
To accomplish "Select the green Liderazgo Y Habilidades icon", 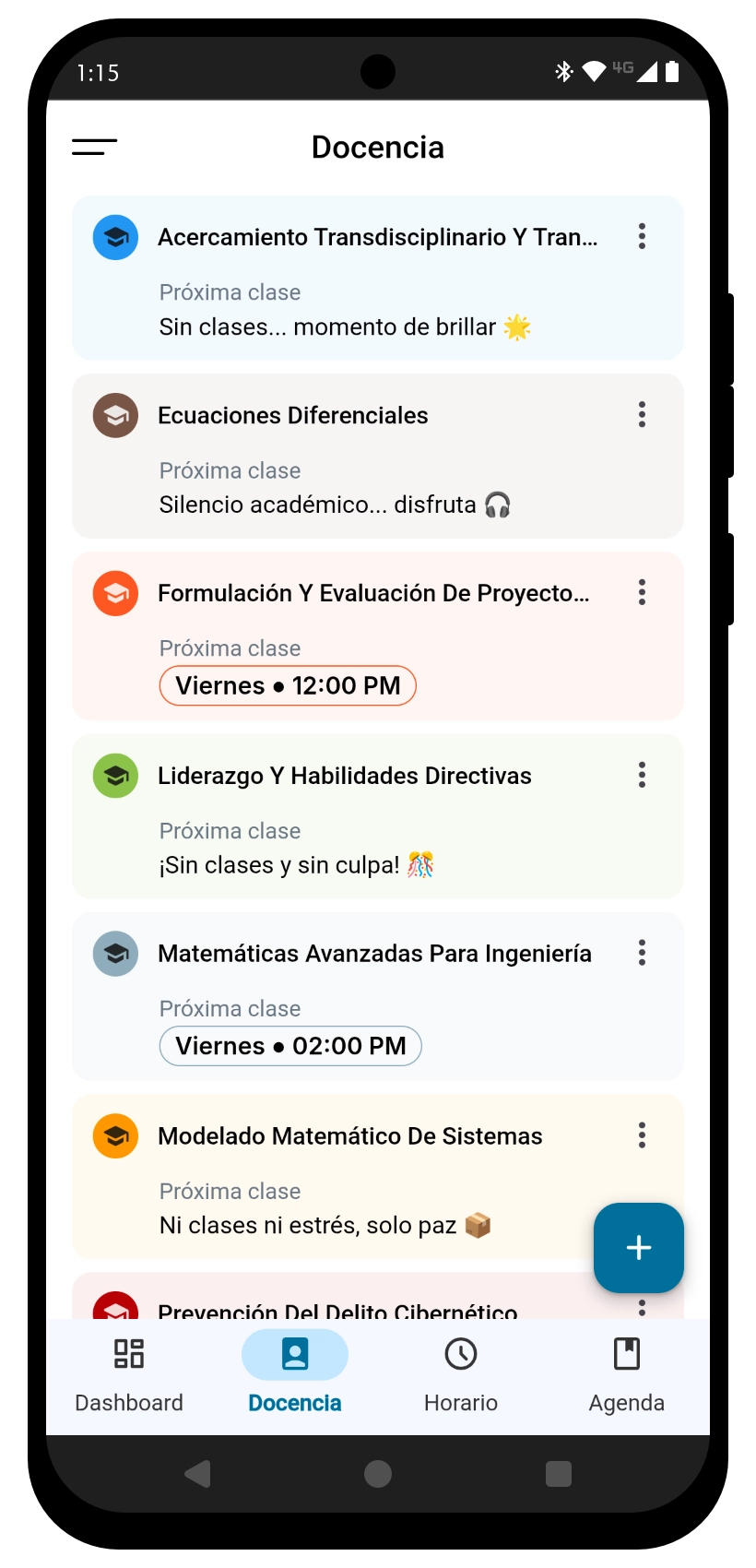I will (x=115, y=776).
